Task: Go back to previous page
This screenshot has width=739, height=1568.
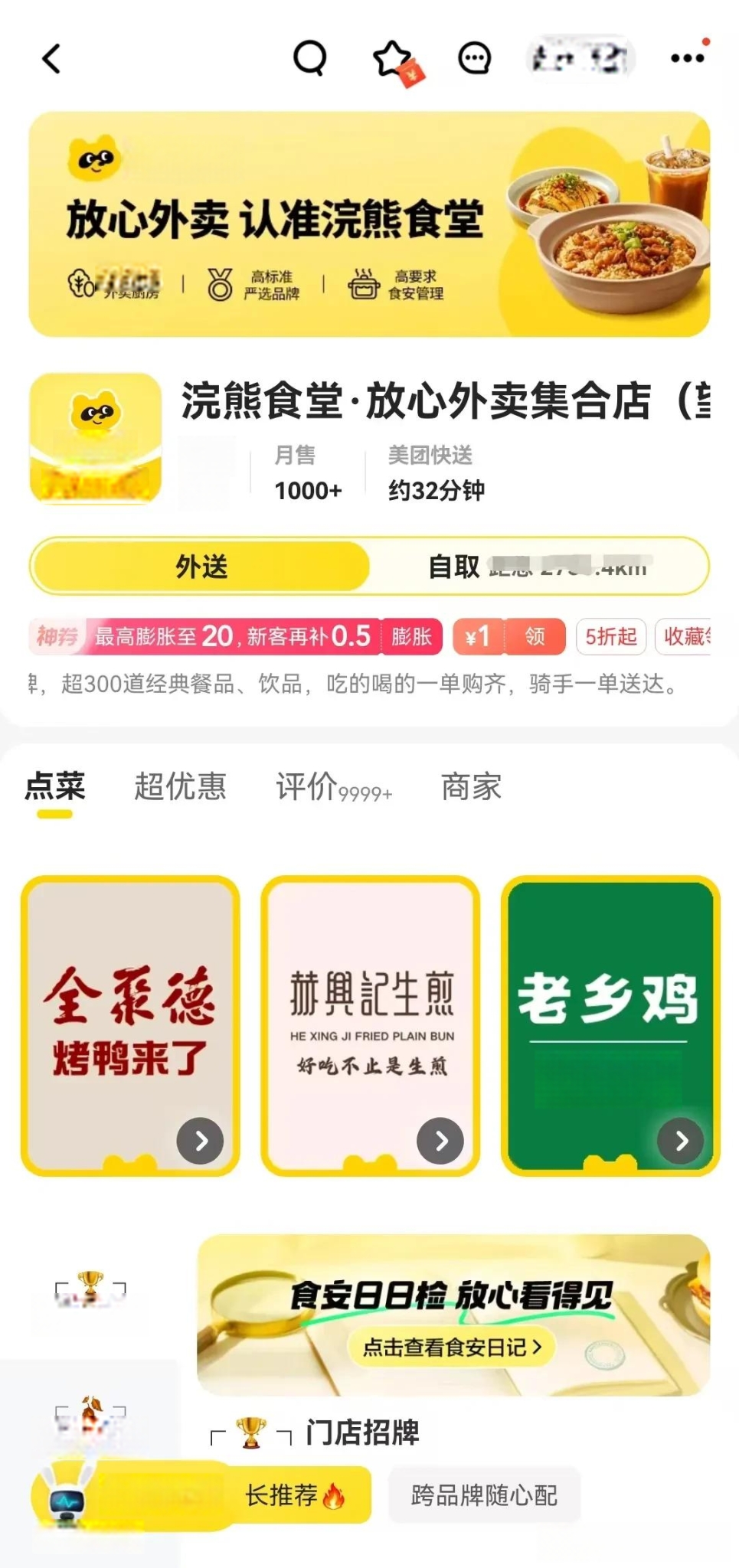Action: [x=51, y=59]
